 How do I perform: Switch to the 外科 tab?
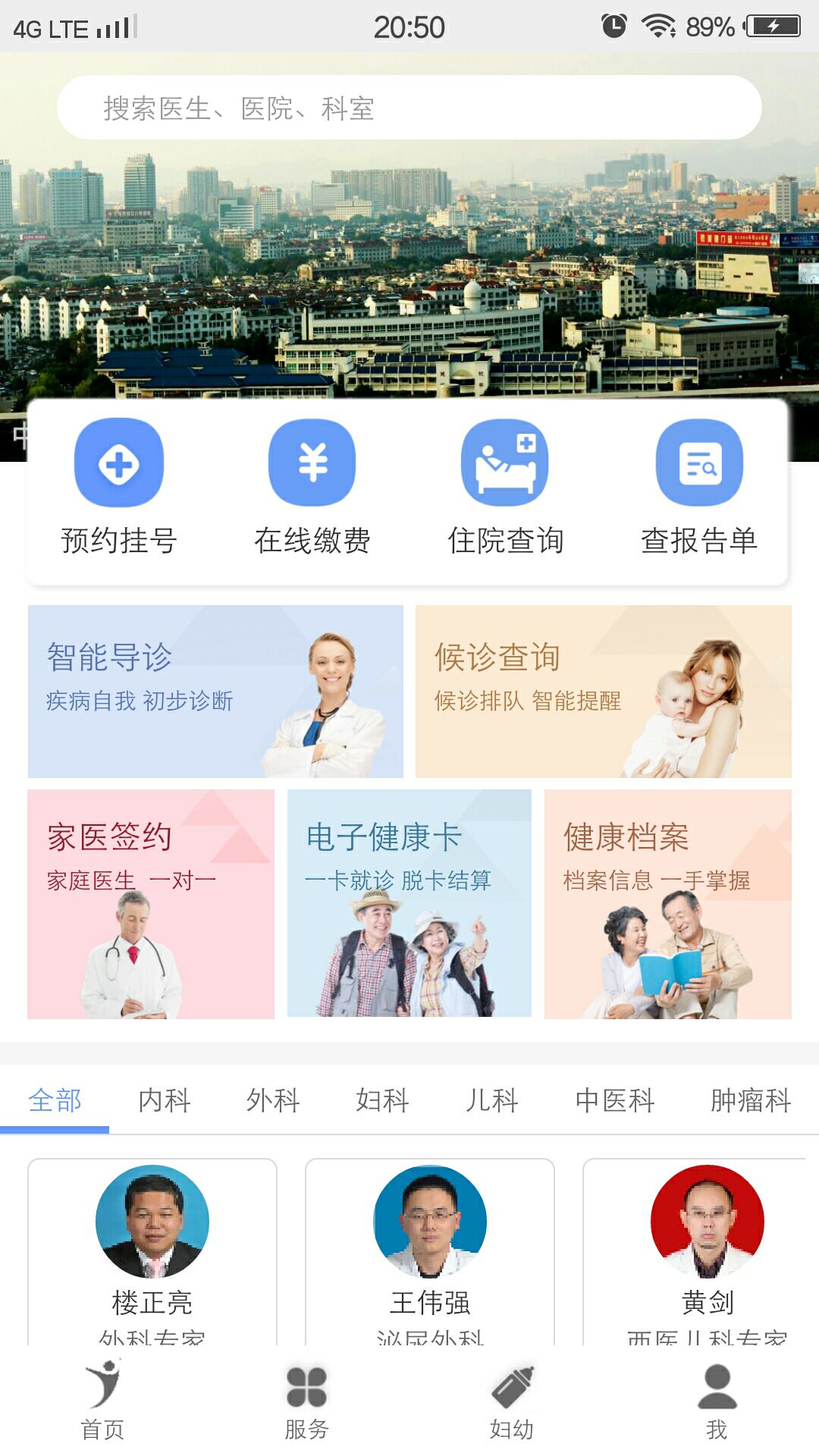click(273, 1100)
